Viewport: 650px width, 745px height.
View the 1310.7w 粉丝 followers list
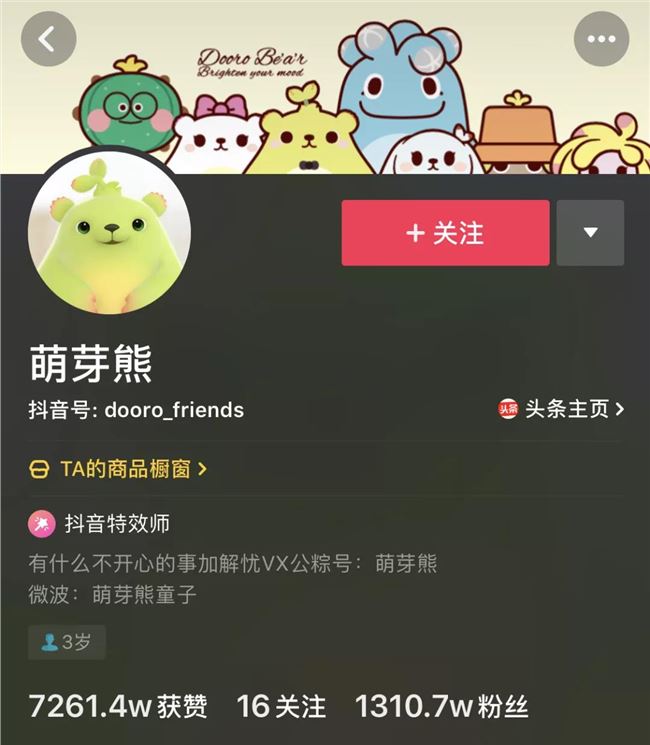(x=441, y=706)
